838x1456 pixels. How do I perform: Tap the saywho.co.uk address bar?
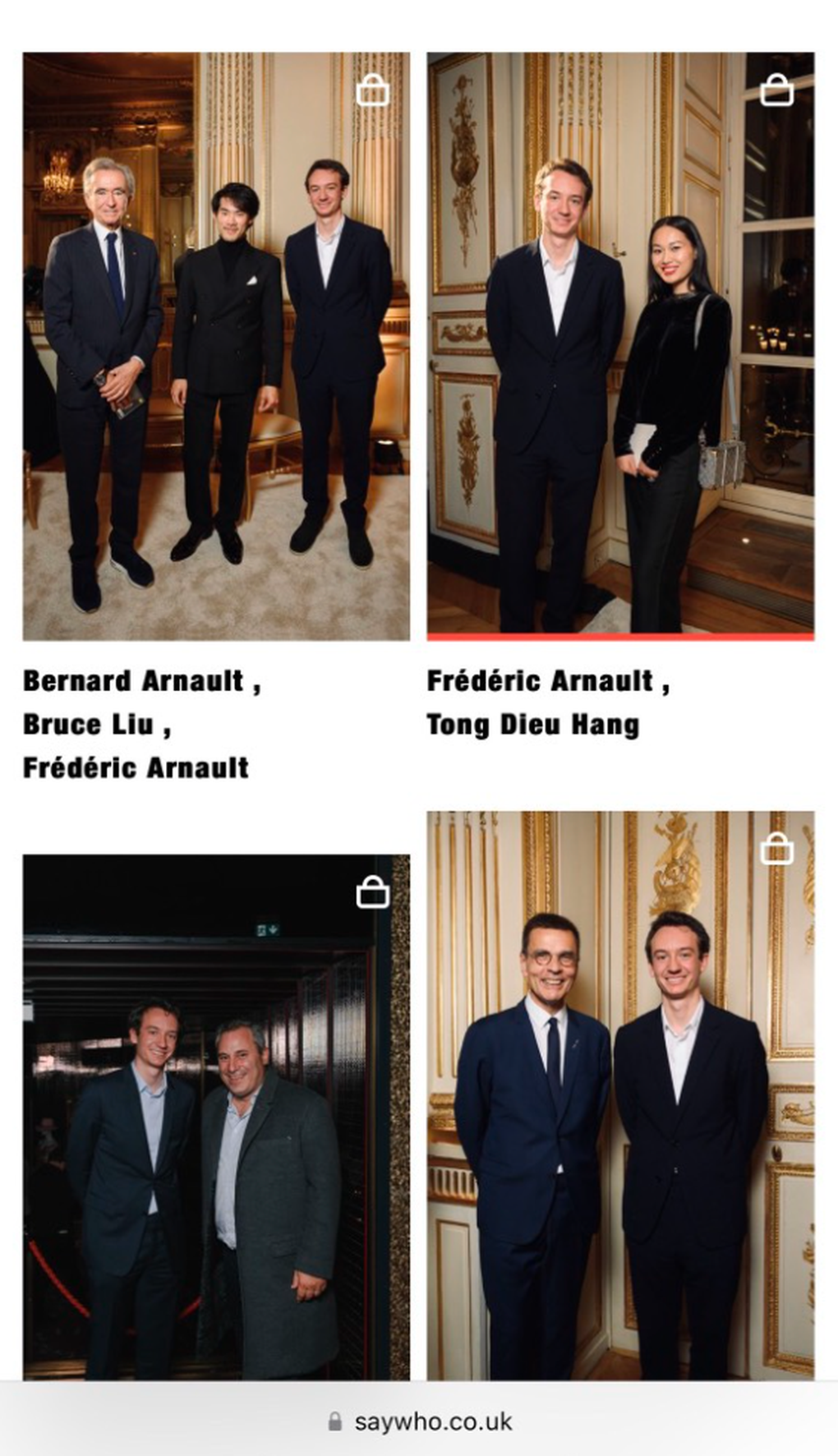point(420,1421)
